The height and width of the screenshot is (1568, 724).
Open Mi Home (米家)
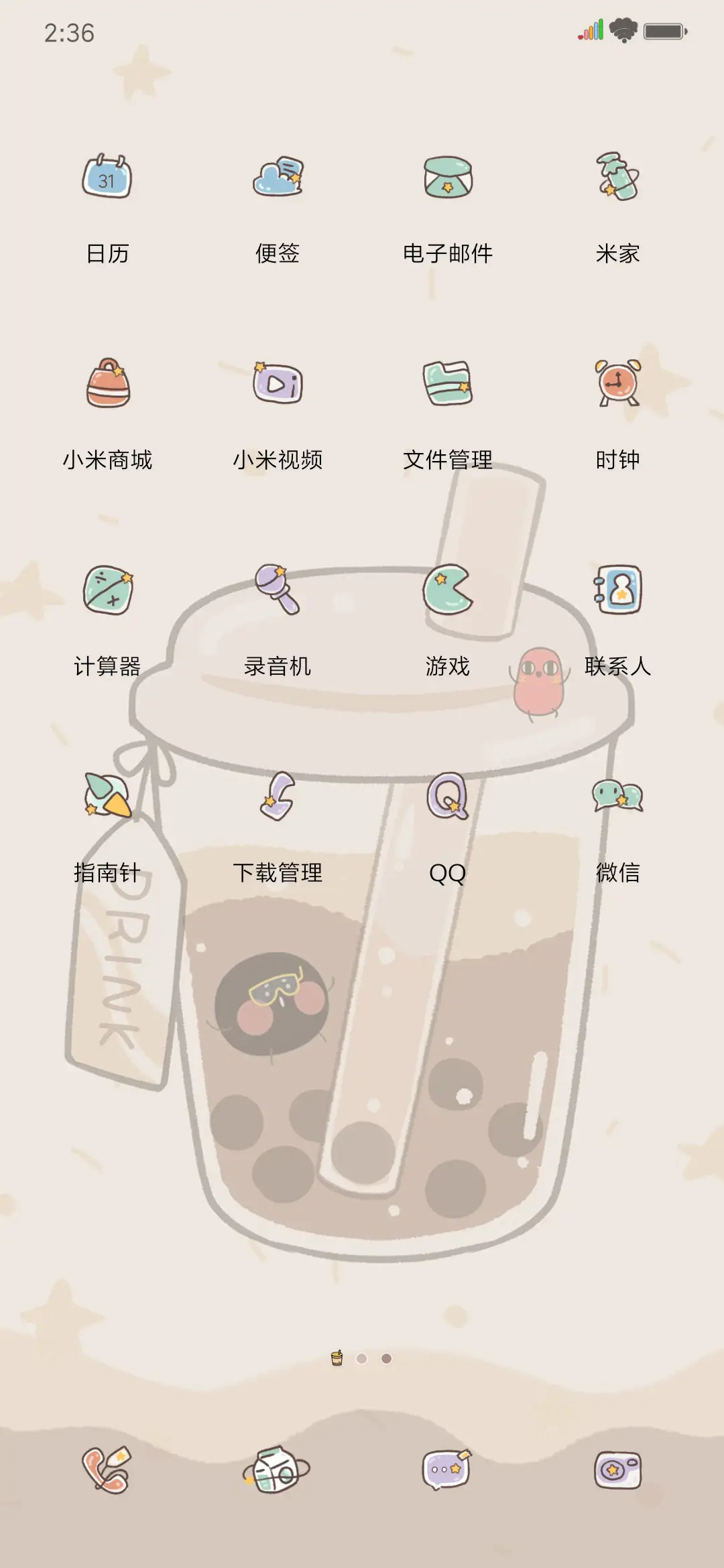tap(617, 178)
